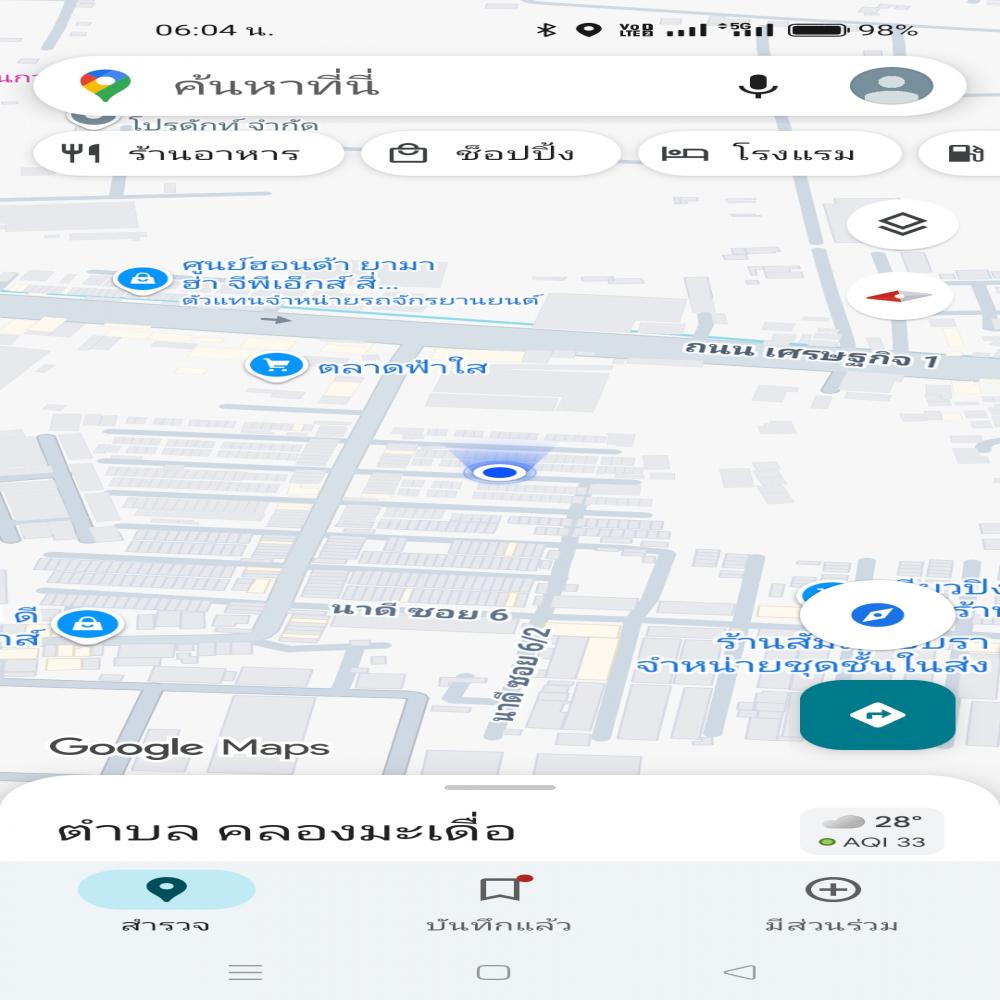Start voice search with the microphone
The height and width of the screenshot is (1000, 1000).
click(758, 86)
